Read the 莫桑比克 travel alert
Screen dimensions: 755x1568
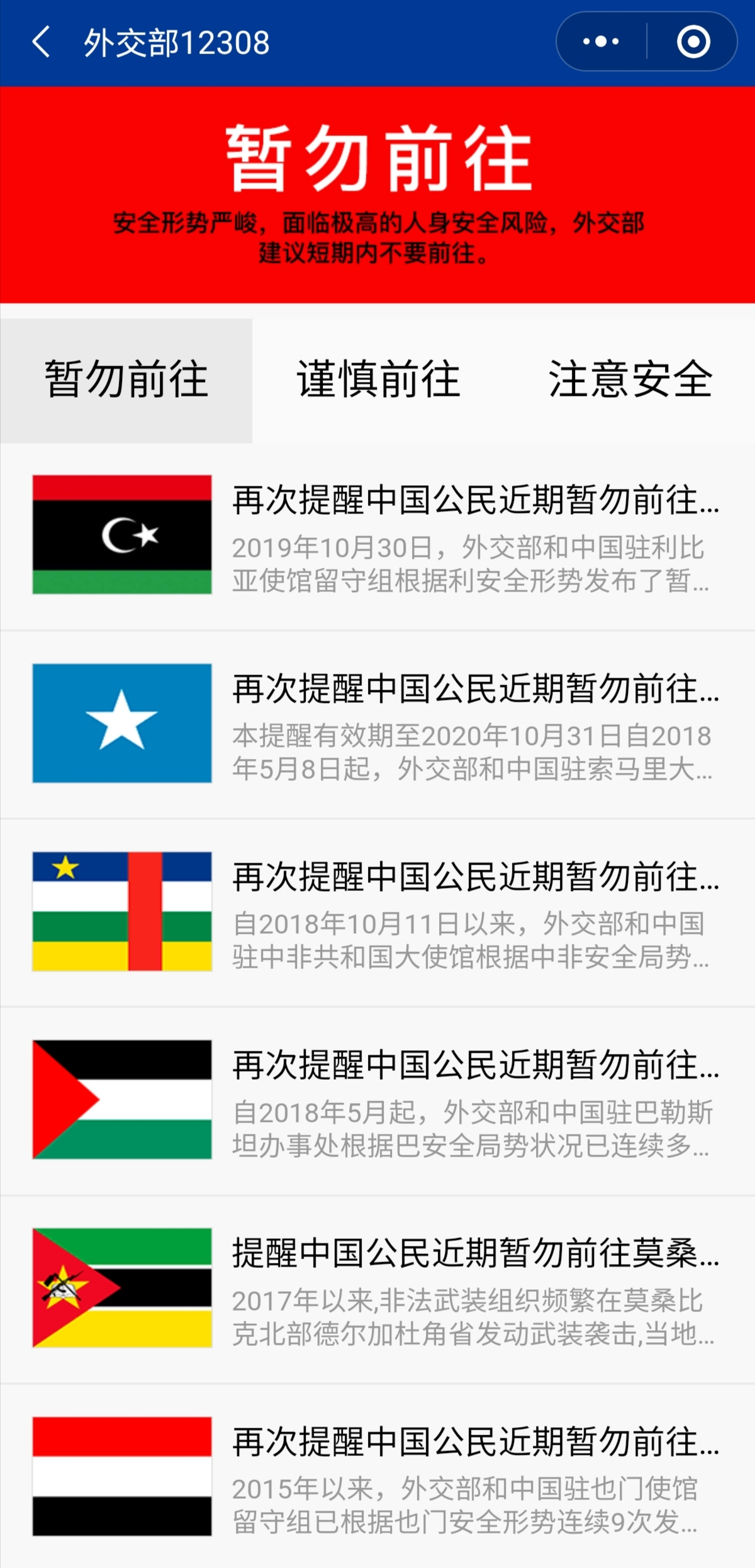[377, 1288]
